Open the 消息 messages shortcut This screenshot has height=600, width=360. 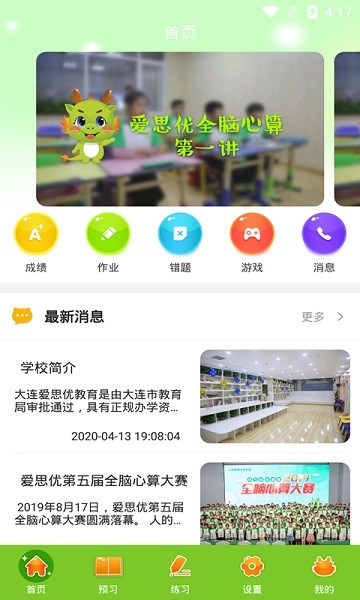click(x=324, y=243)
